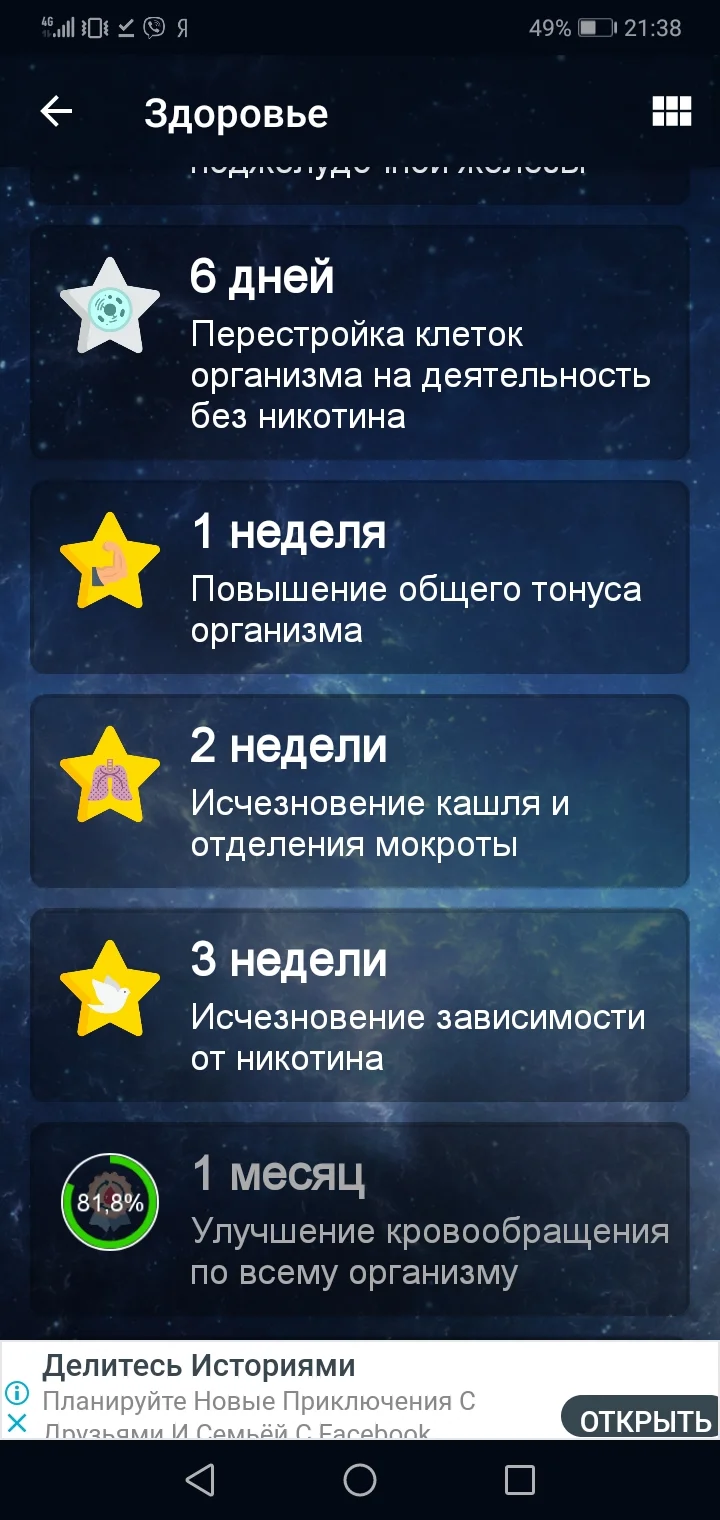The width and height of the screenshot is (720, 1520).
Task: Select the dove star for 3 недели
Action: point(110,990)
